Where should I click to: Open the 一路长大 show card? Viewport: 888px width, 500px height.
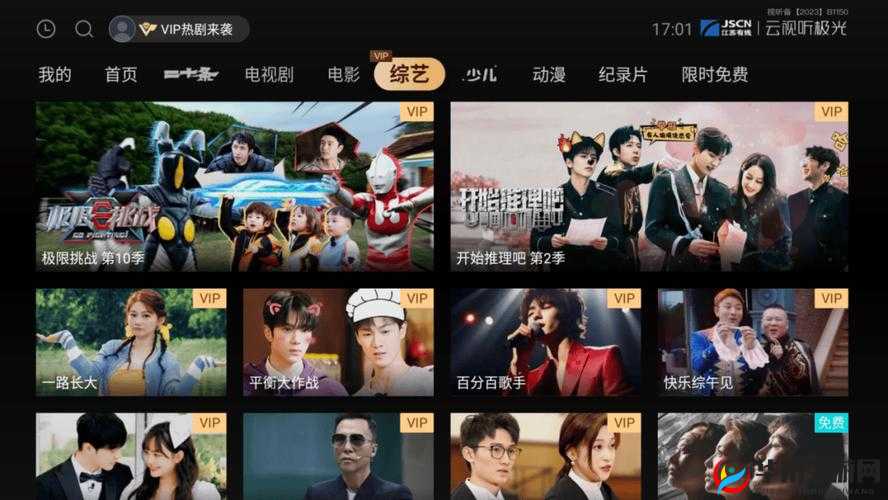point(131,342)
